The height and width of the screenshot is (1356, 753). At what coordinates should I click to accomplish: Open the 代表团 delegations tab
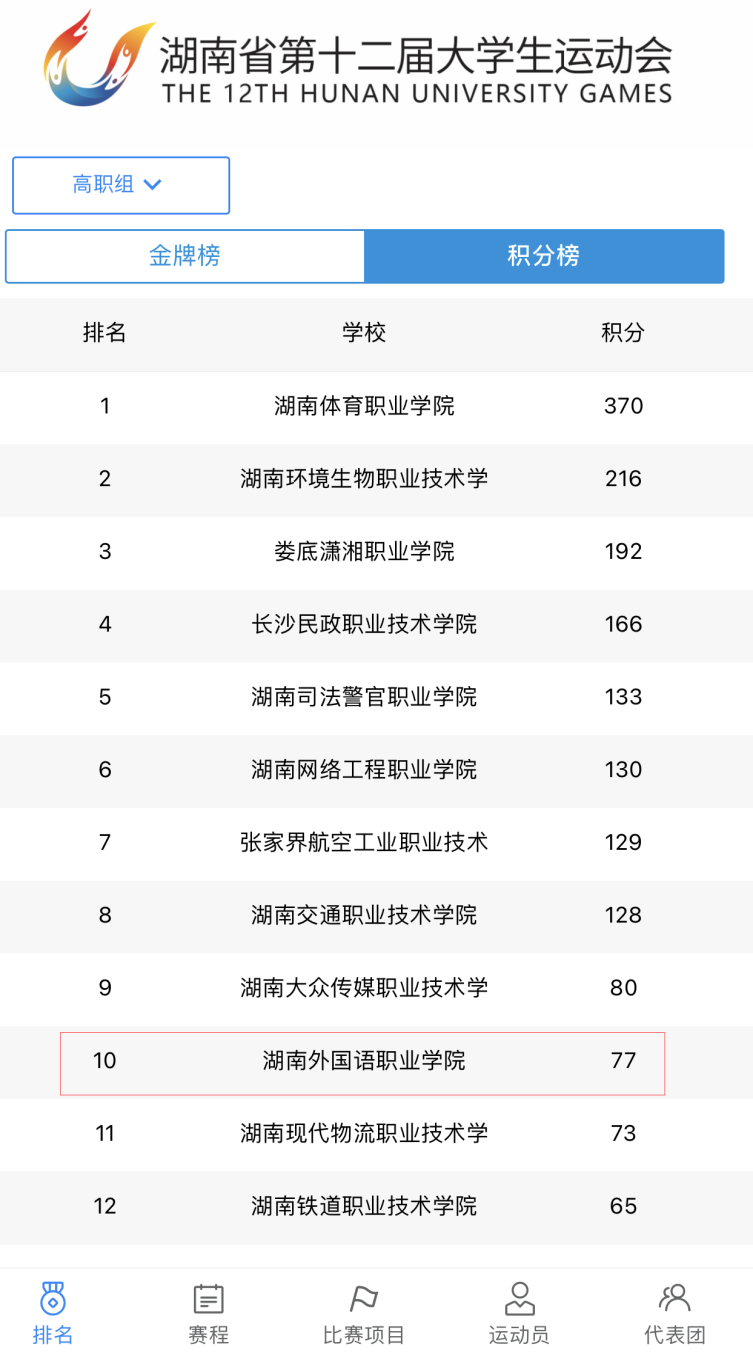(x=675, y=1313)
